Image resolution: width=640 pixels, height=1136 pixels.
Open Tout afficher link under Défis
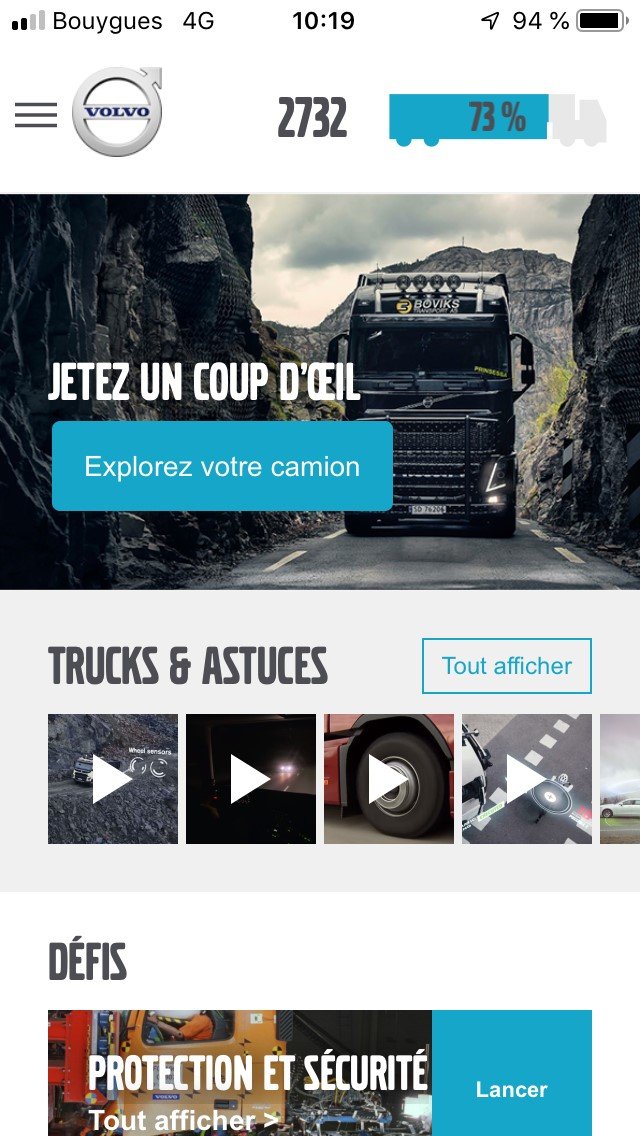click(183, 1121)
